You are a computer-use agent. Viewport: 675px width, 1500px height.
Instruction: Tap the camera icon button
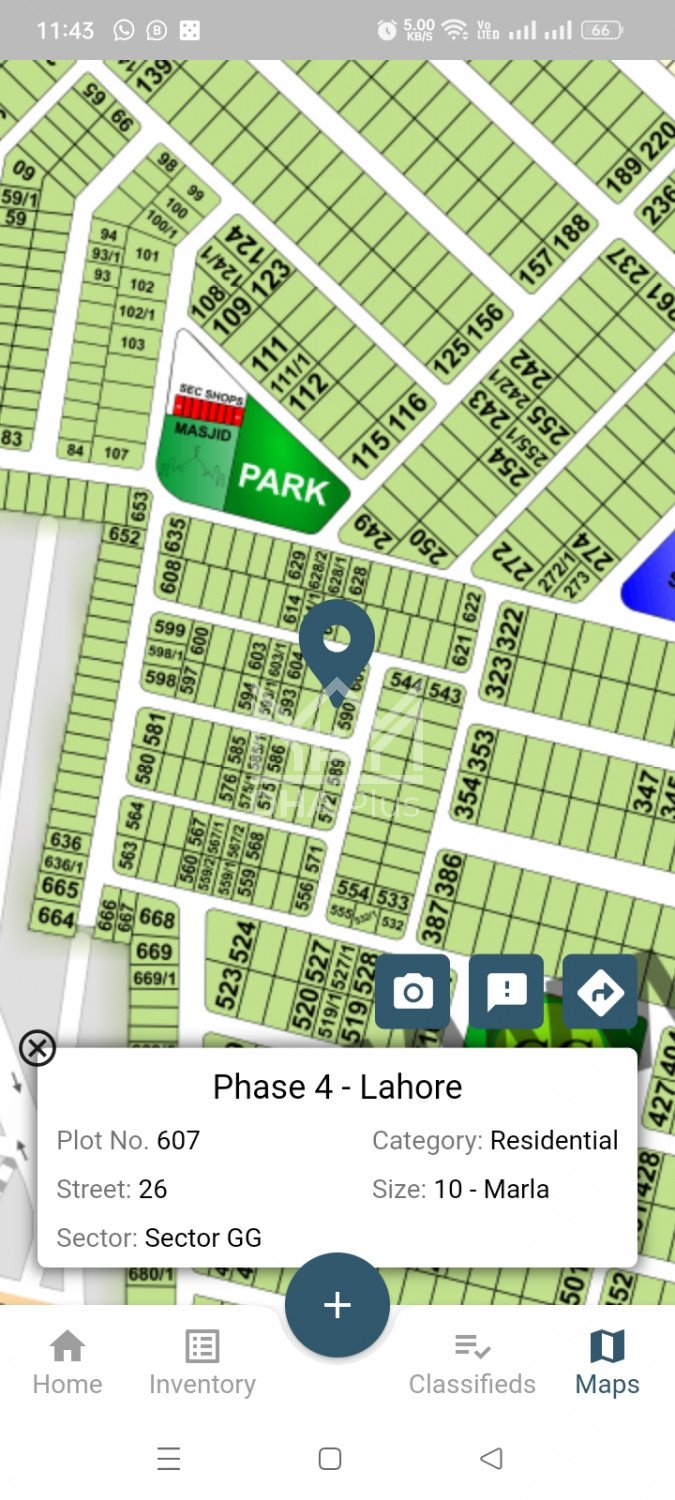(413, 992)
